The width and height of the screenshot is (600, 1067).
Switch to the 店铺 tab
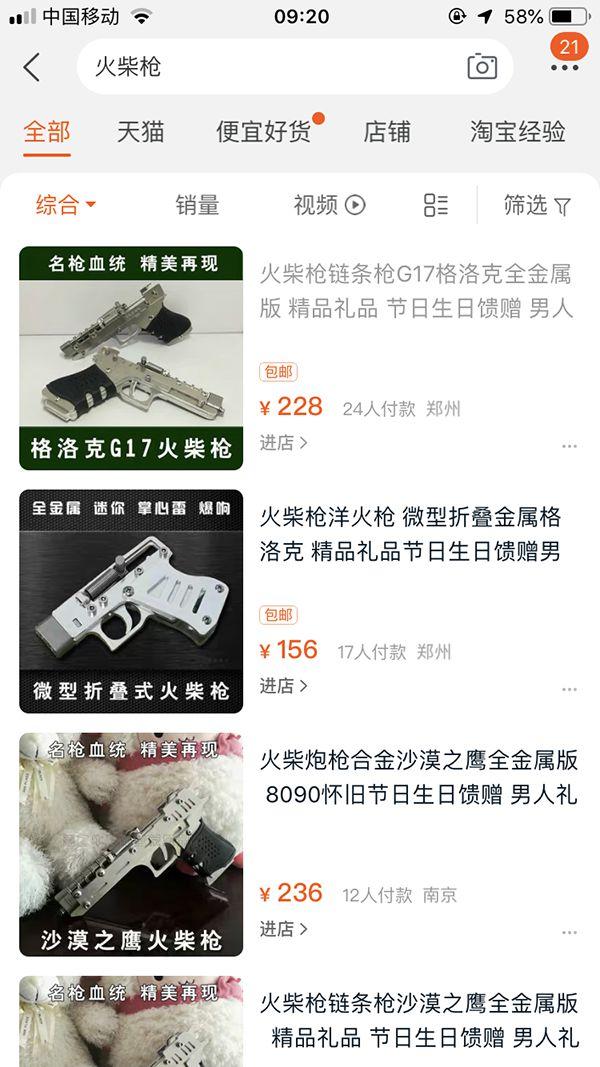pyautogui.click(x=387, y=131)
